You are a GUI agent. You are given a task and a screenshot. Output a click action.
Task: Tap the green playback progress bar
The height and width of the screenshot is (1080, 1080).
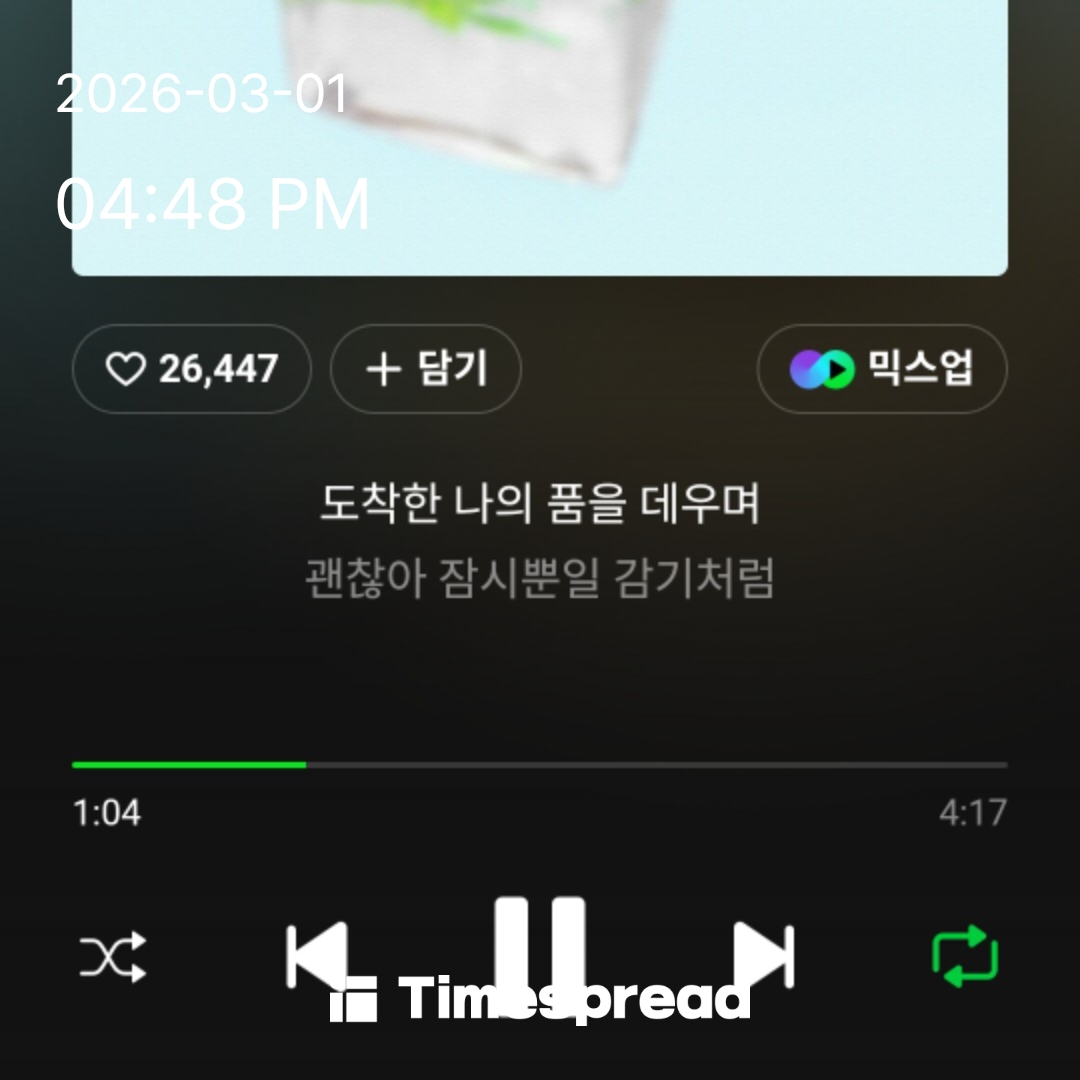point(190,765)
